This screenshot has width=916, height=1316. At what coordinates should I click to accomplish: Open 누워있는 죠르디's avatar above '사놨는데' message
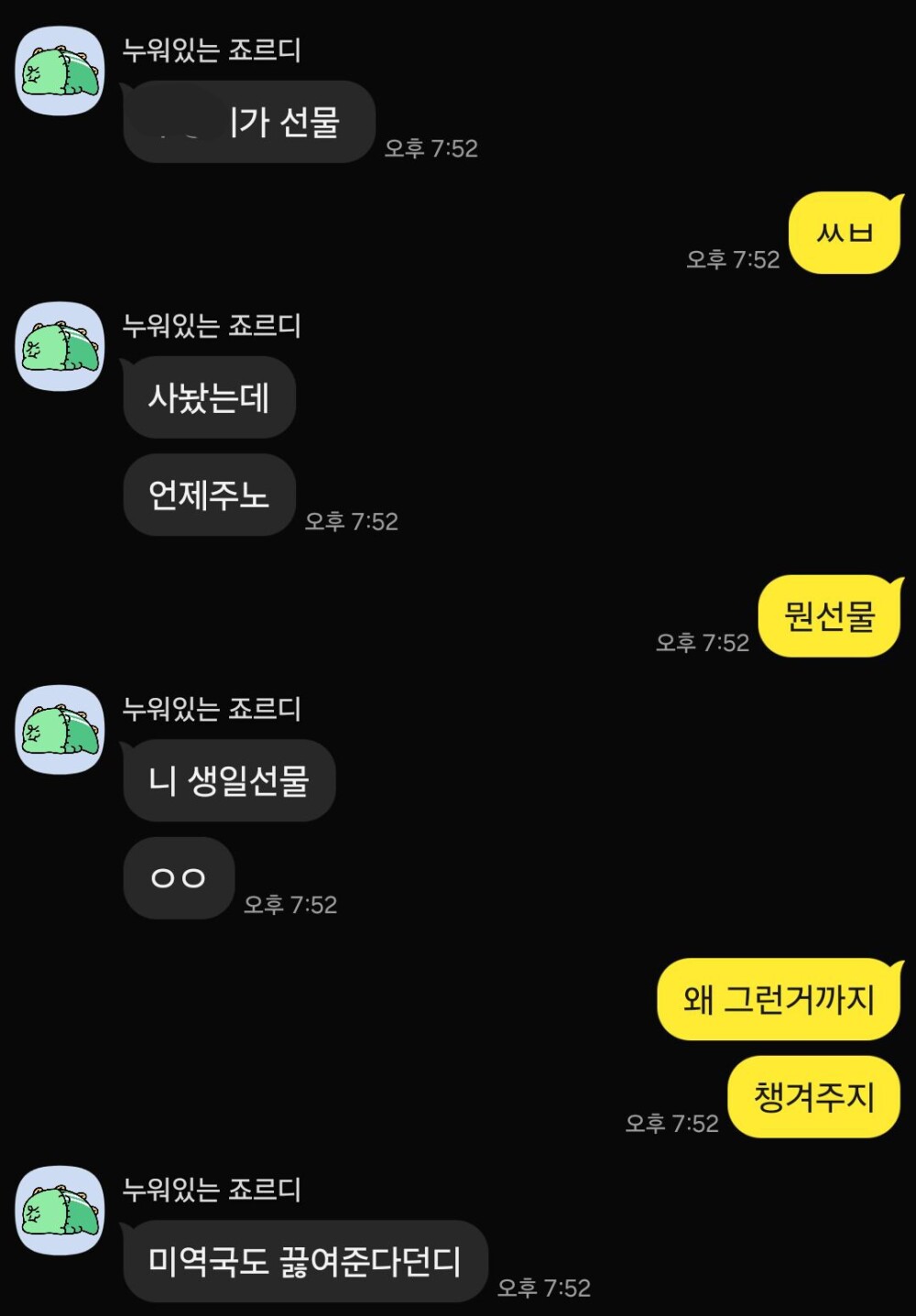tap(60, 347)
